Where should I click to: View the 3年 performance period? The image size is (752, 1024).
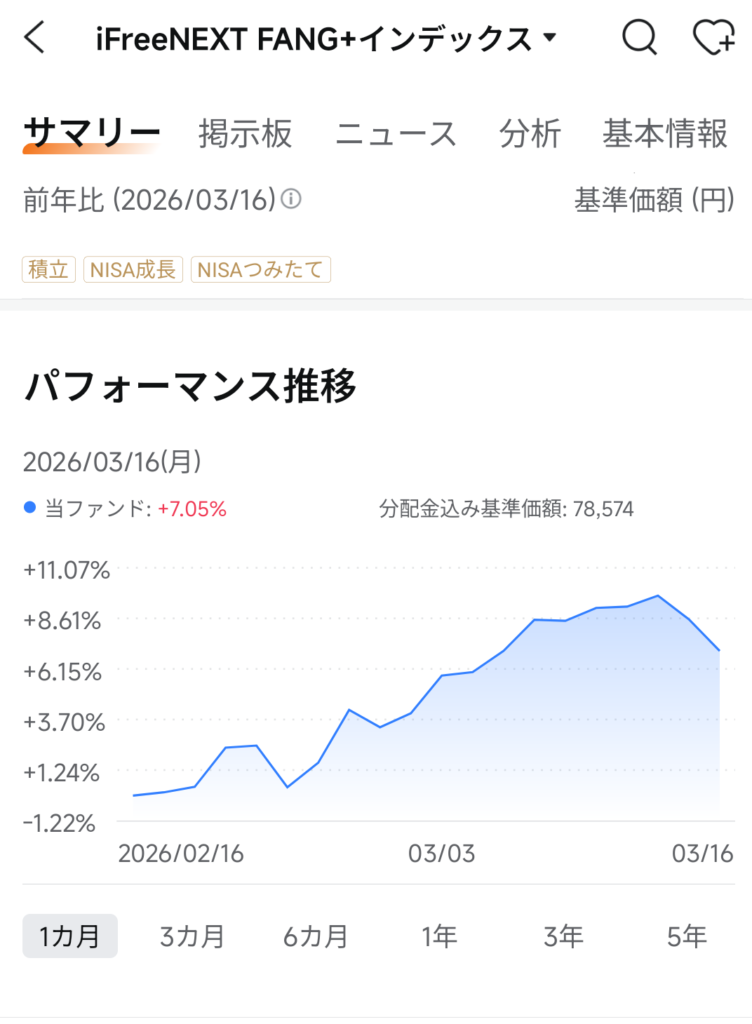tap(563, 937)
